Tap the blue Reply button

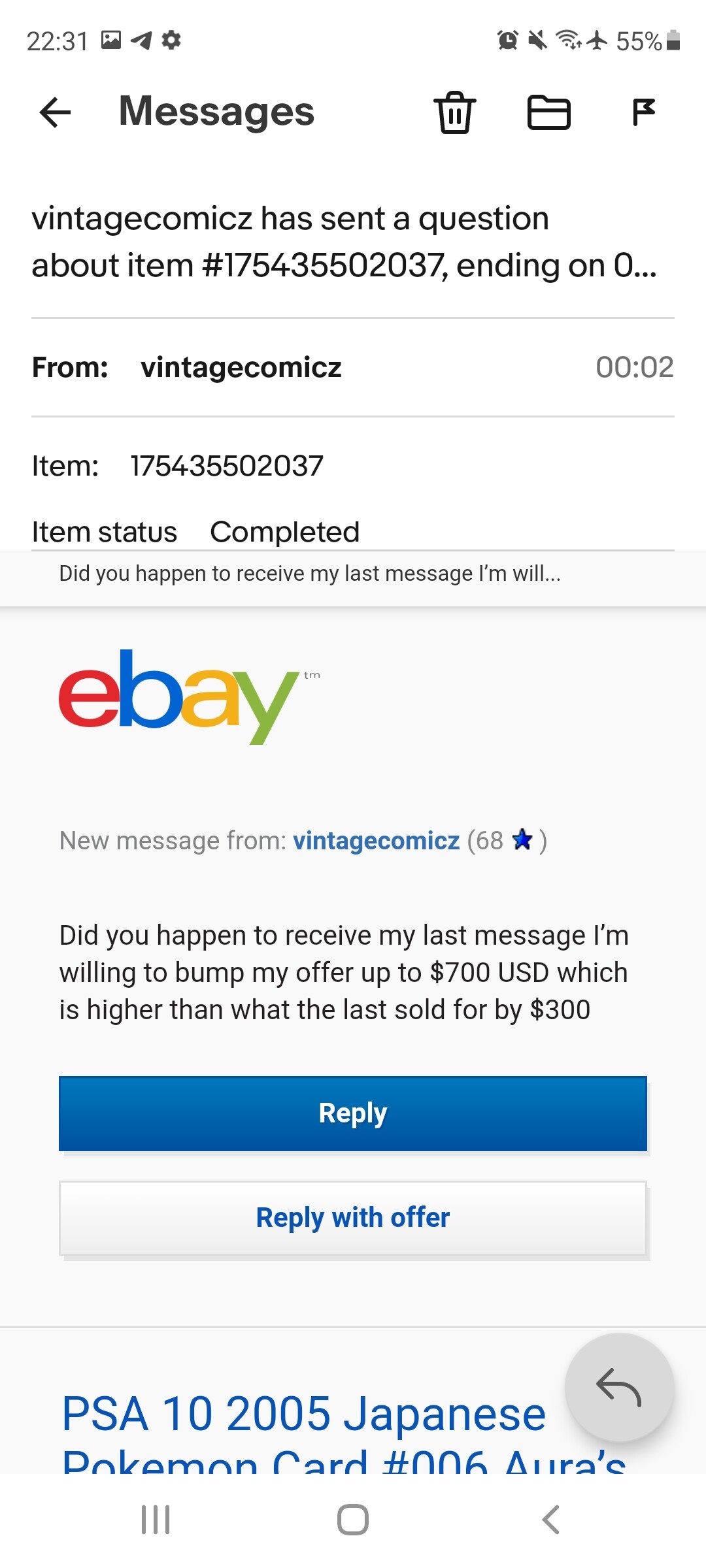(x=353, y=1113)
